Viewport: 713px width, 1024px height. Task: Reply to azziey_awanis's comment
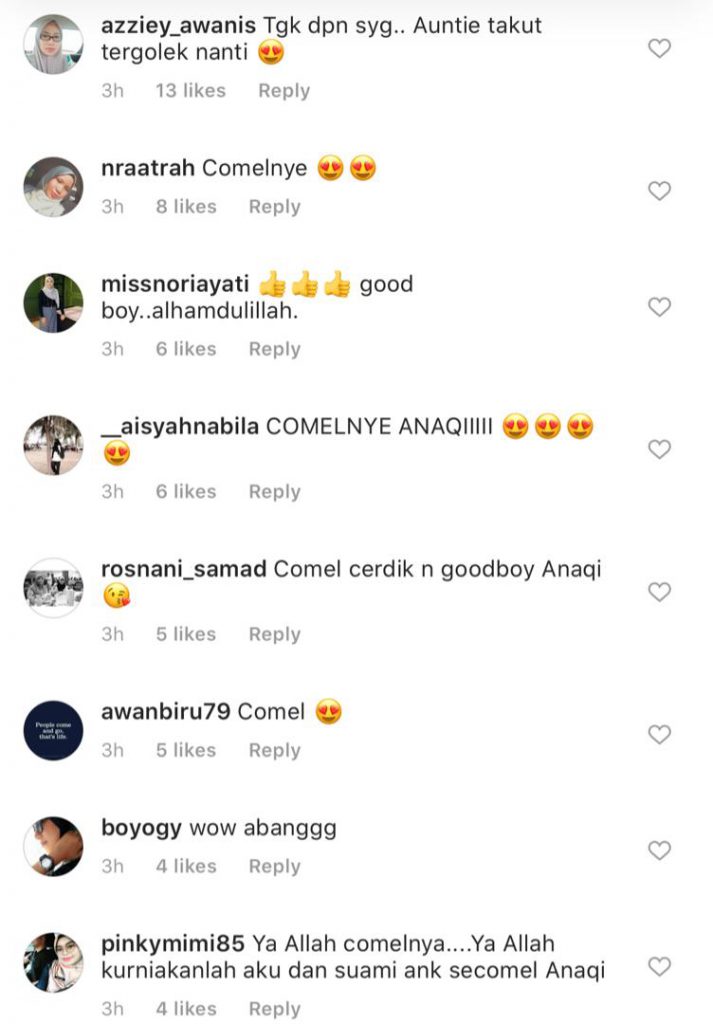click(284, 90)
